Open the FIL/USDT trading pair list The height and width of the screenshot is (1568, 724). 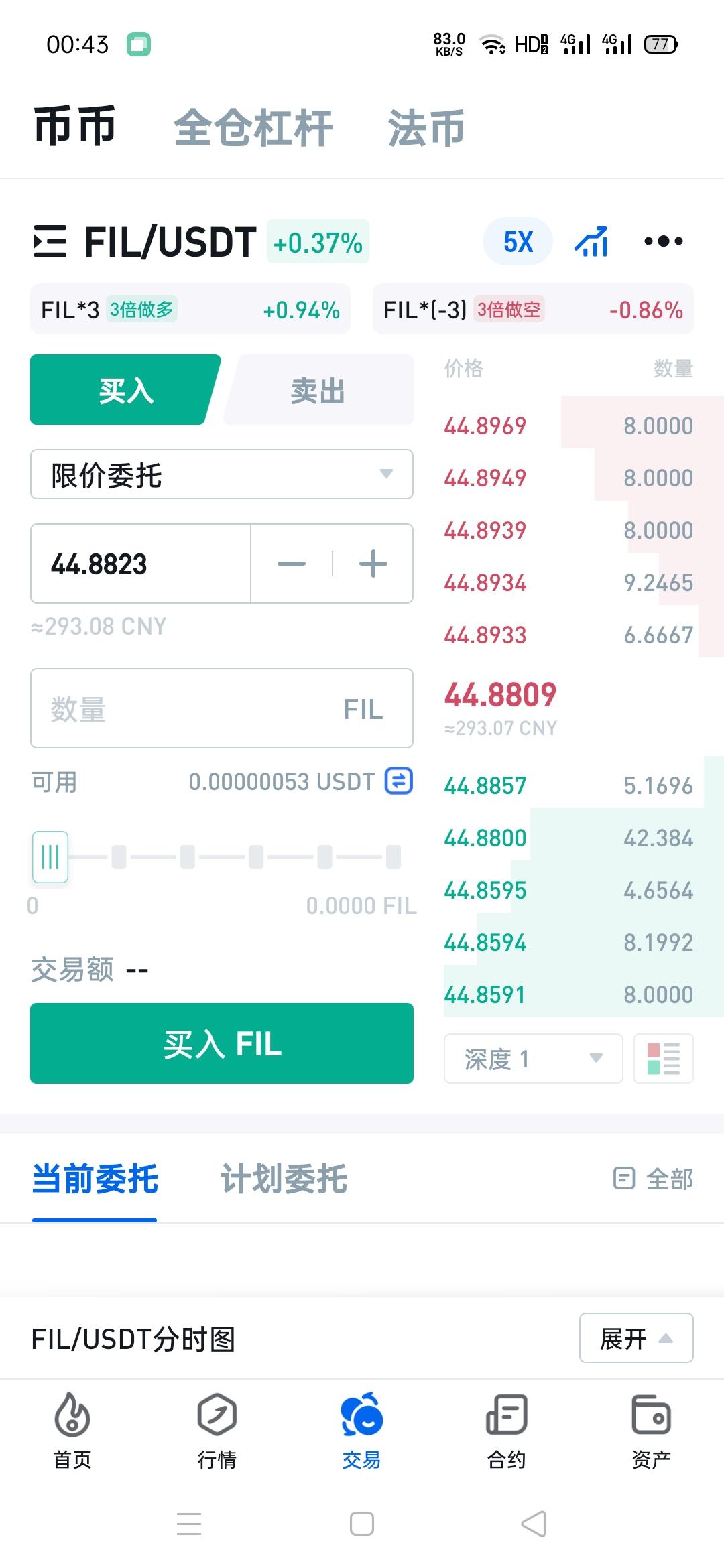coord(144,242)
